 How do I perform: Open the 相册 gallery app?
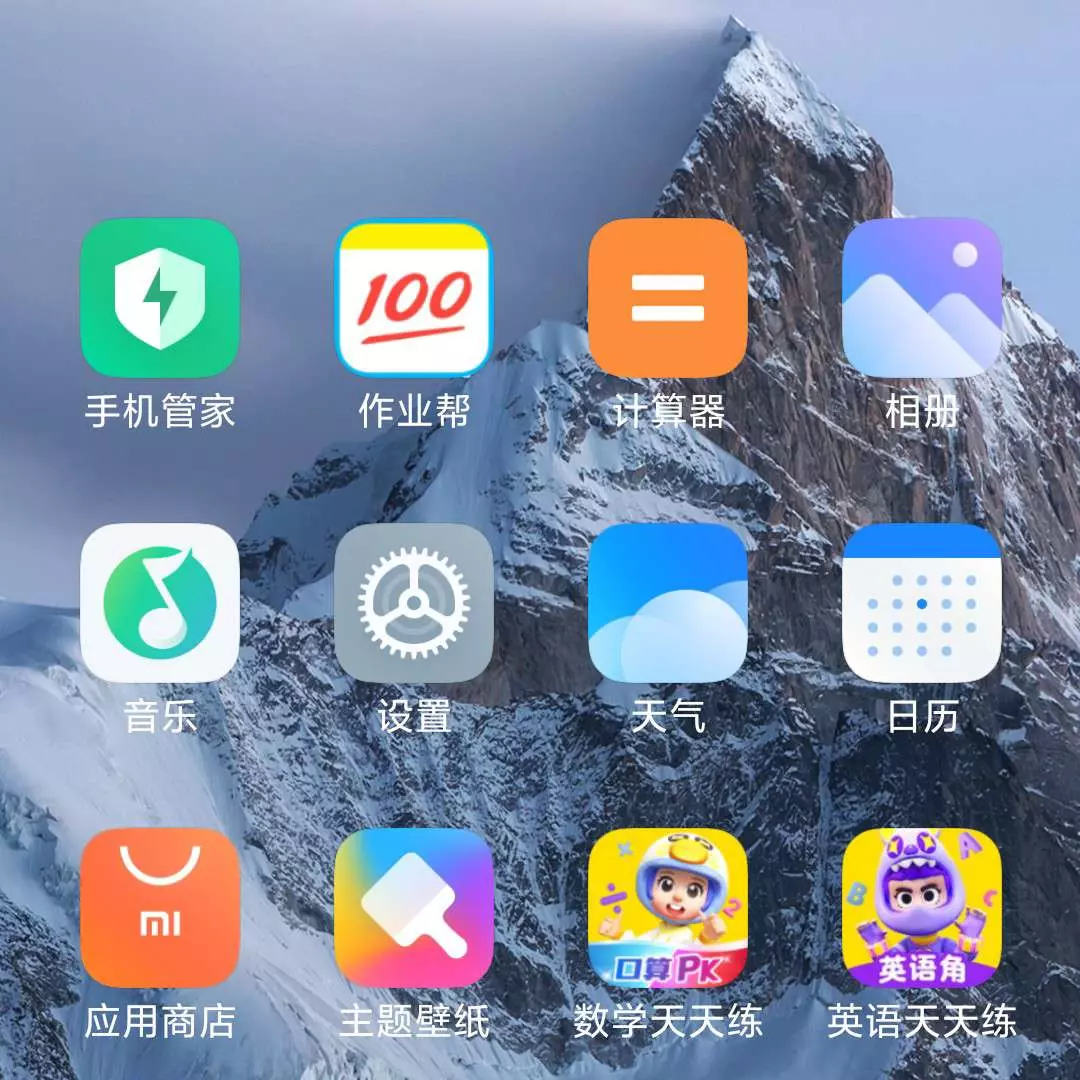coord(922,298)
